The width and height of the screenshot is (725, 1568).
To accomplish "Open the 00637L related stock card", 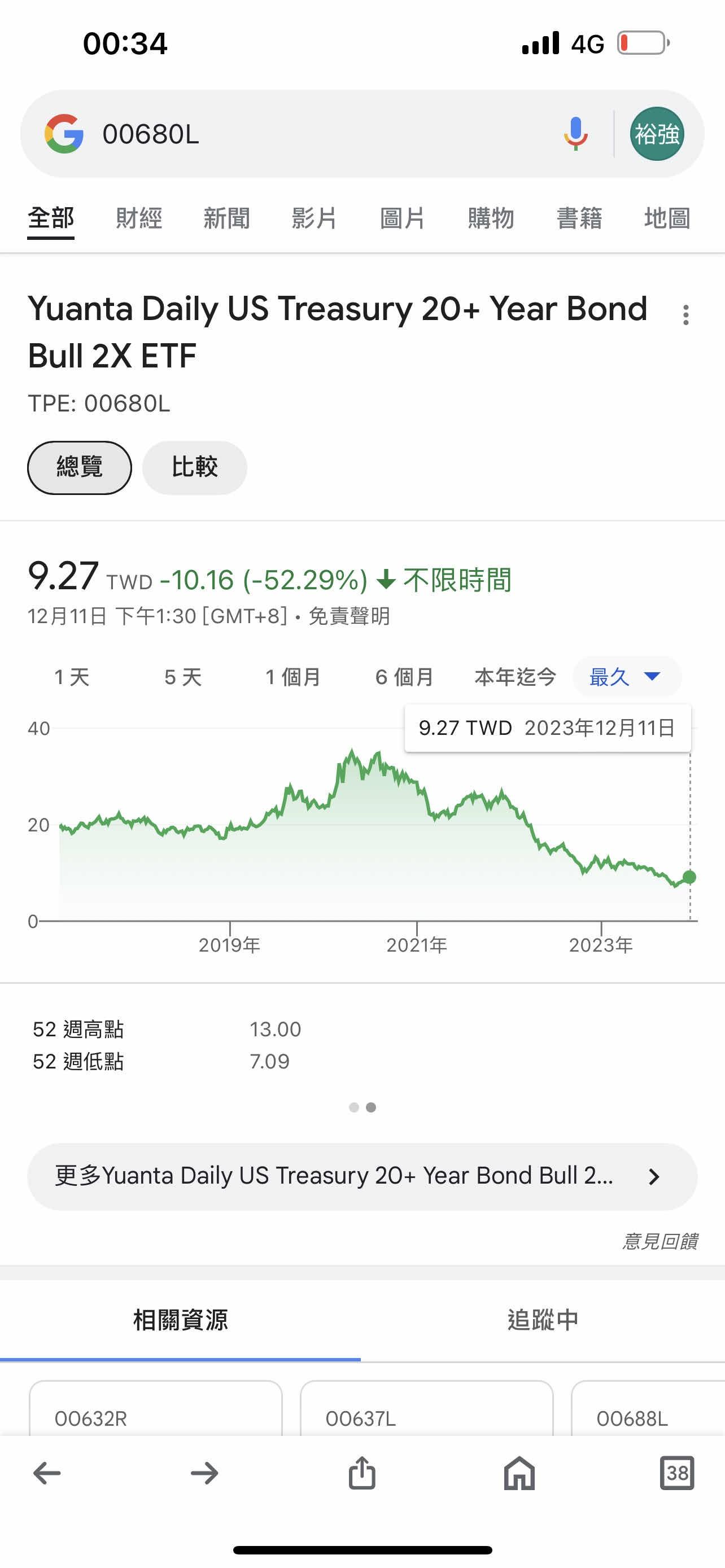I will (426, 1408).
